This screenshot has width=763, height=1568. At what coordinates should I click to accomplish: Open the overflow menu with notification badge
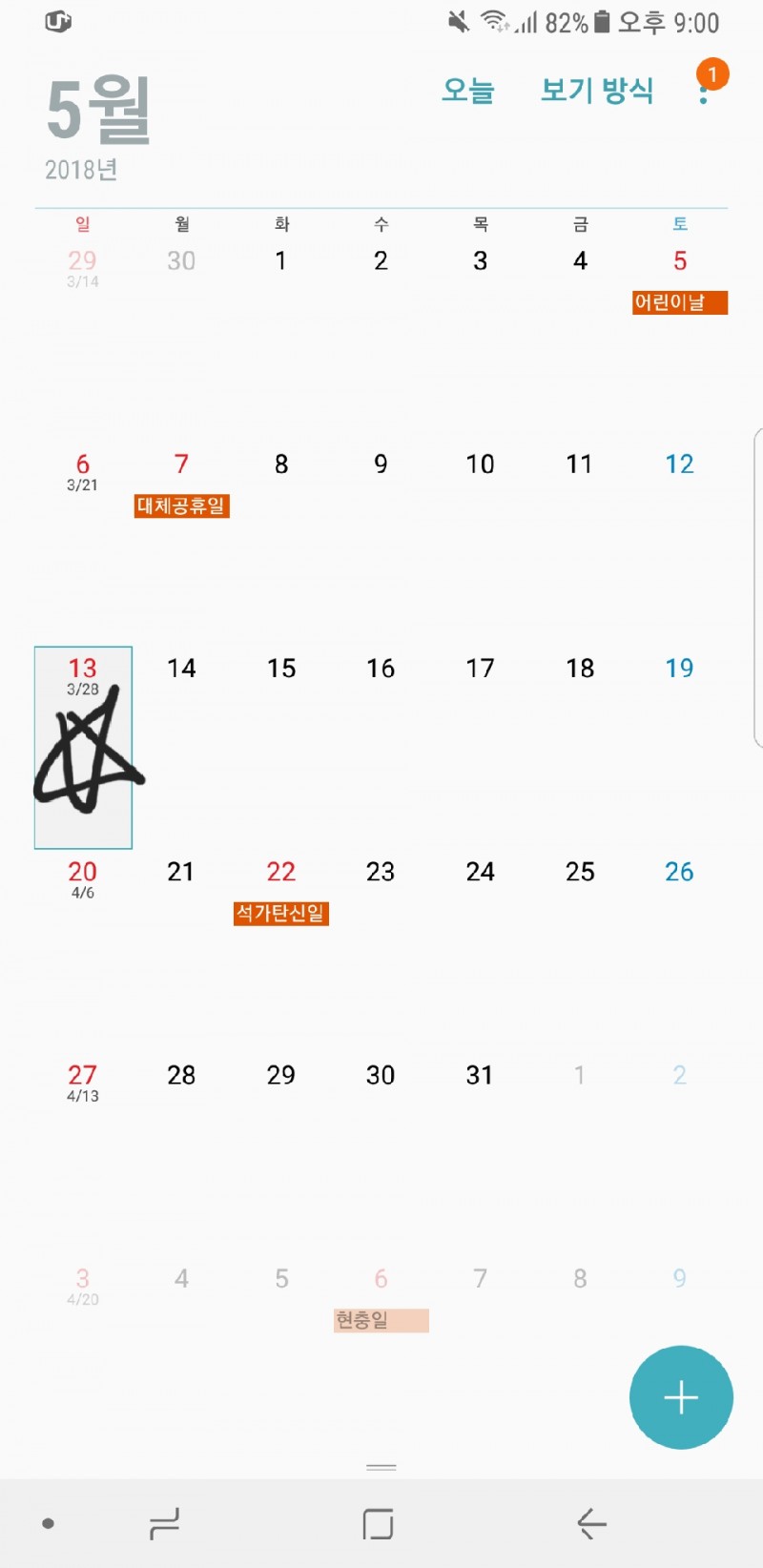coord(704,92)
